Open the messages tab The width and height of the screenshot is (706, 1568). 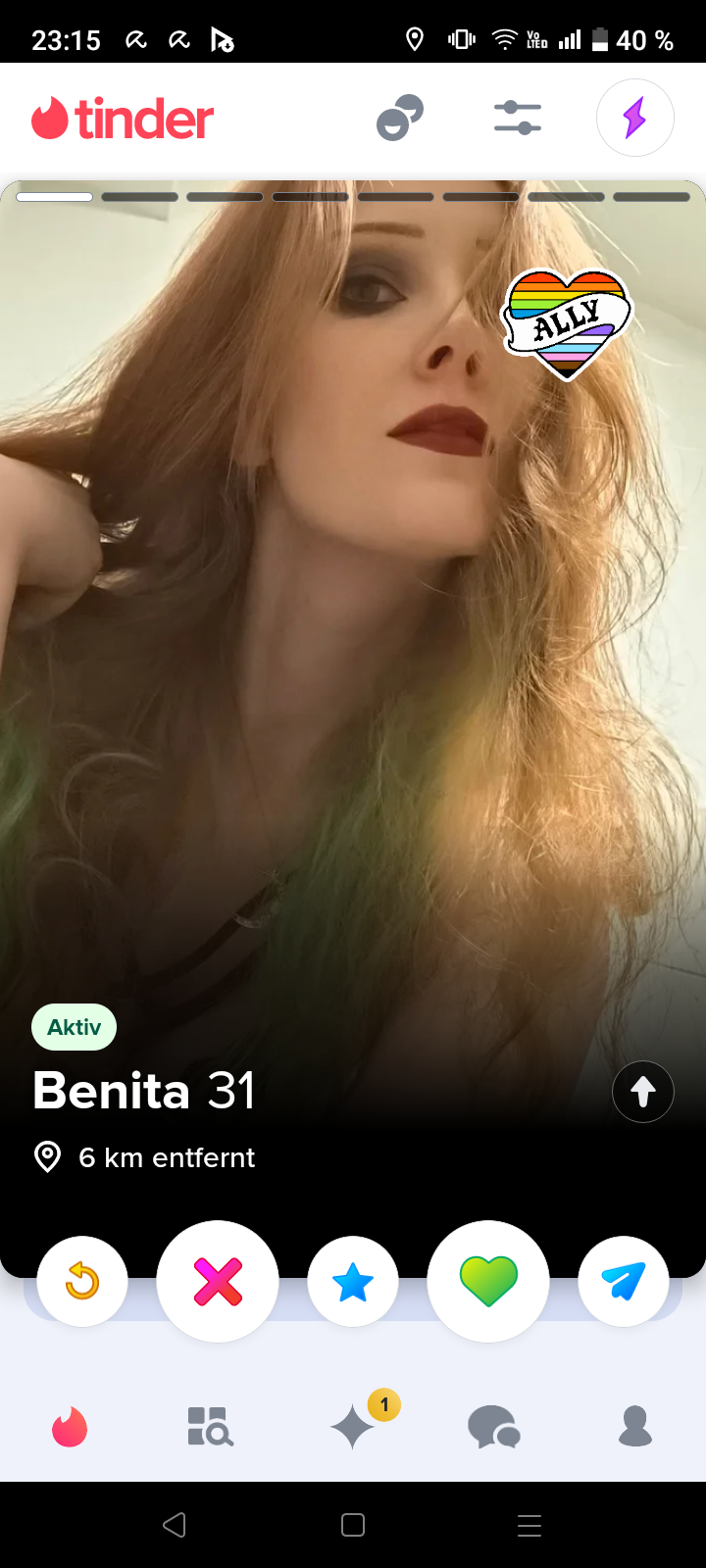click(494, 1427)
